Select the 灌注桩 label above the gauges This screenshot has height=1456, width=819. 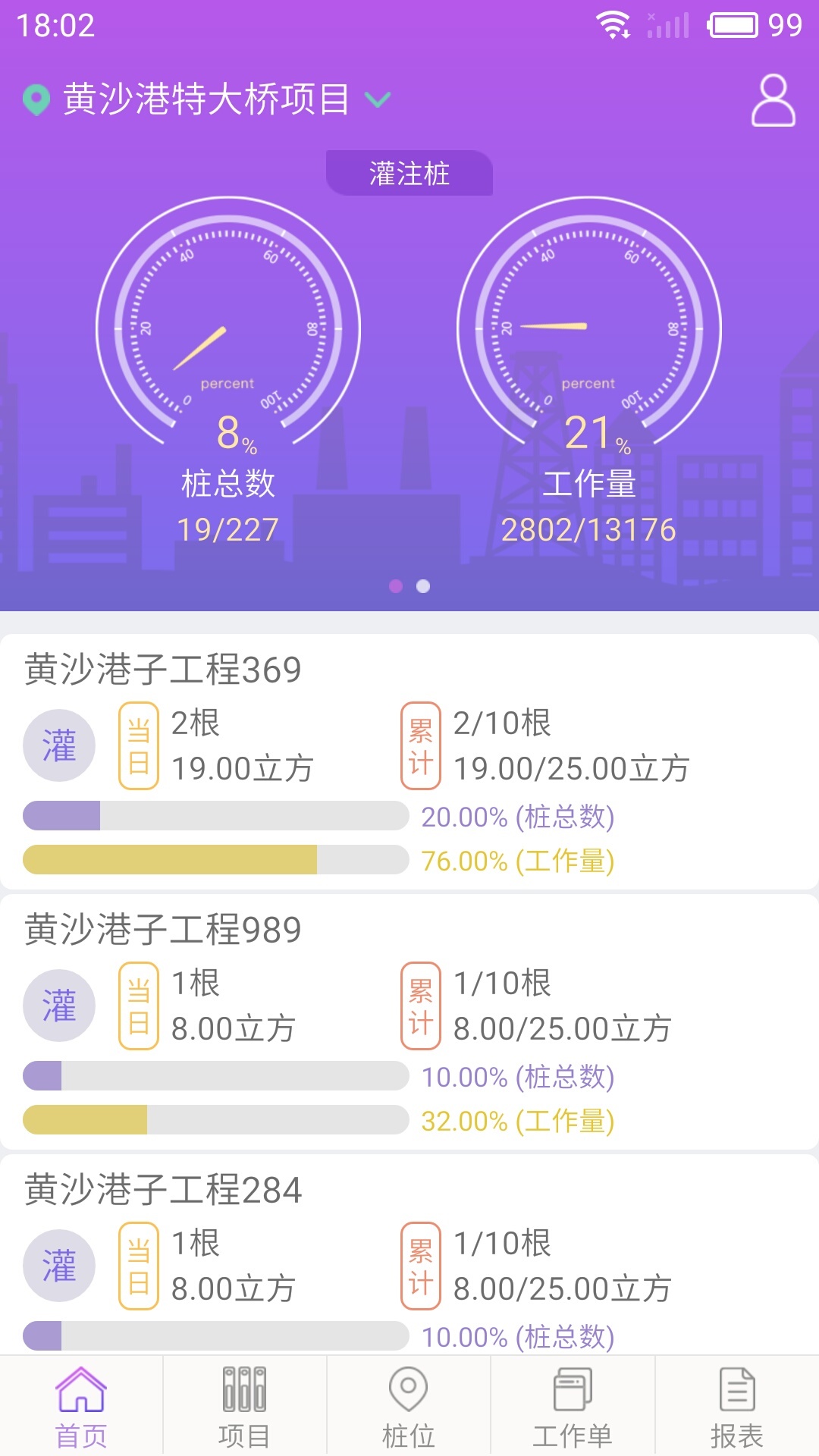pos(409,174)
